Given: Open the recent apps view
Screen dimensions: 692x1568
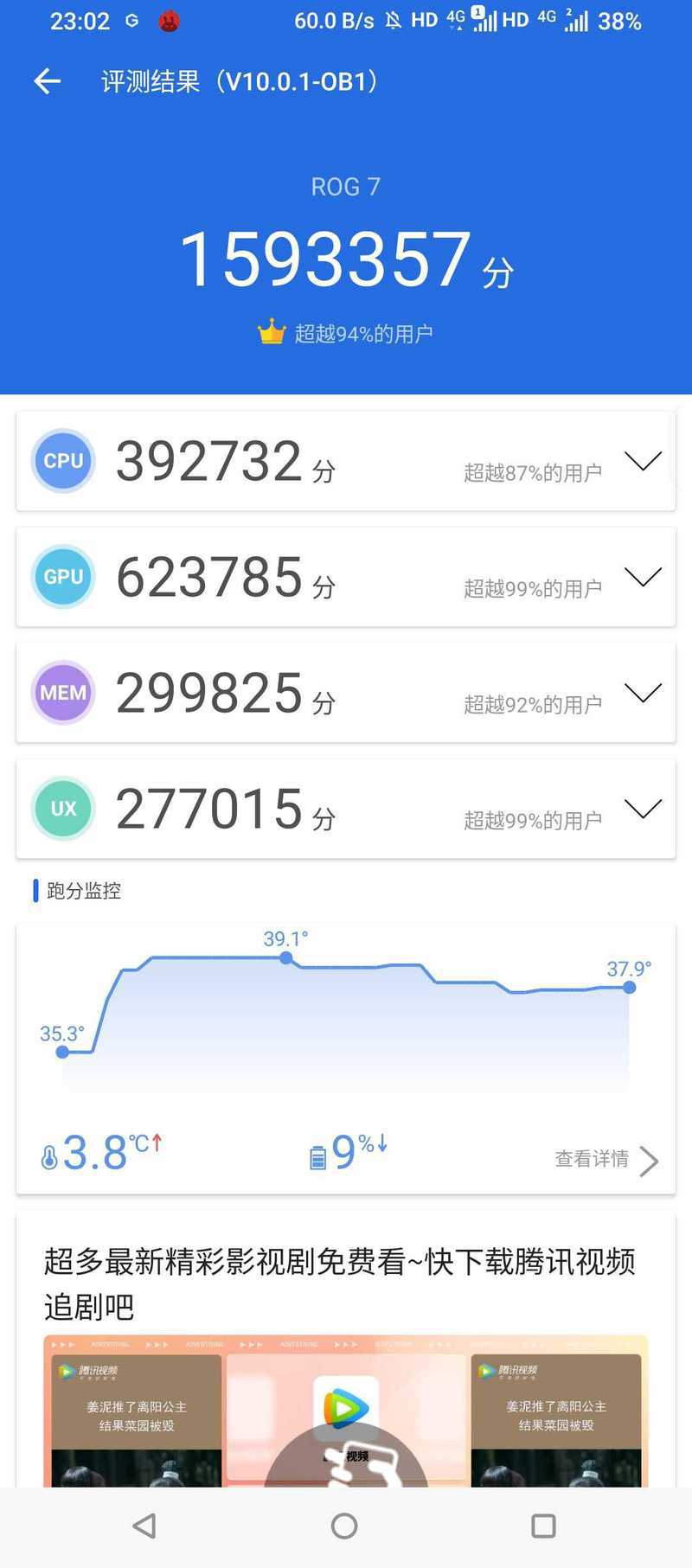Looking at the screenshot, I should point(543,1526).
